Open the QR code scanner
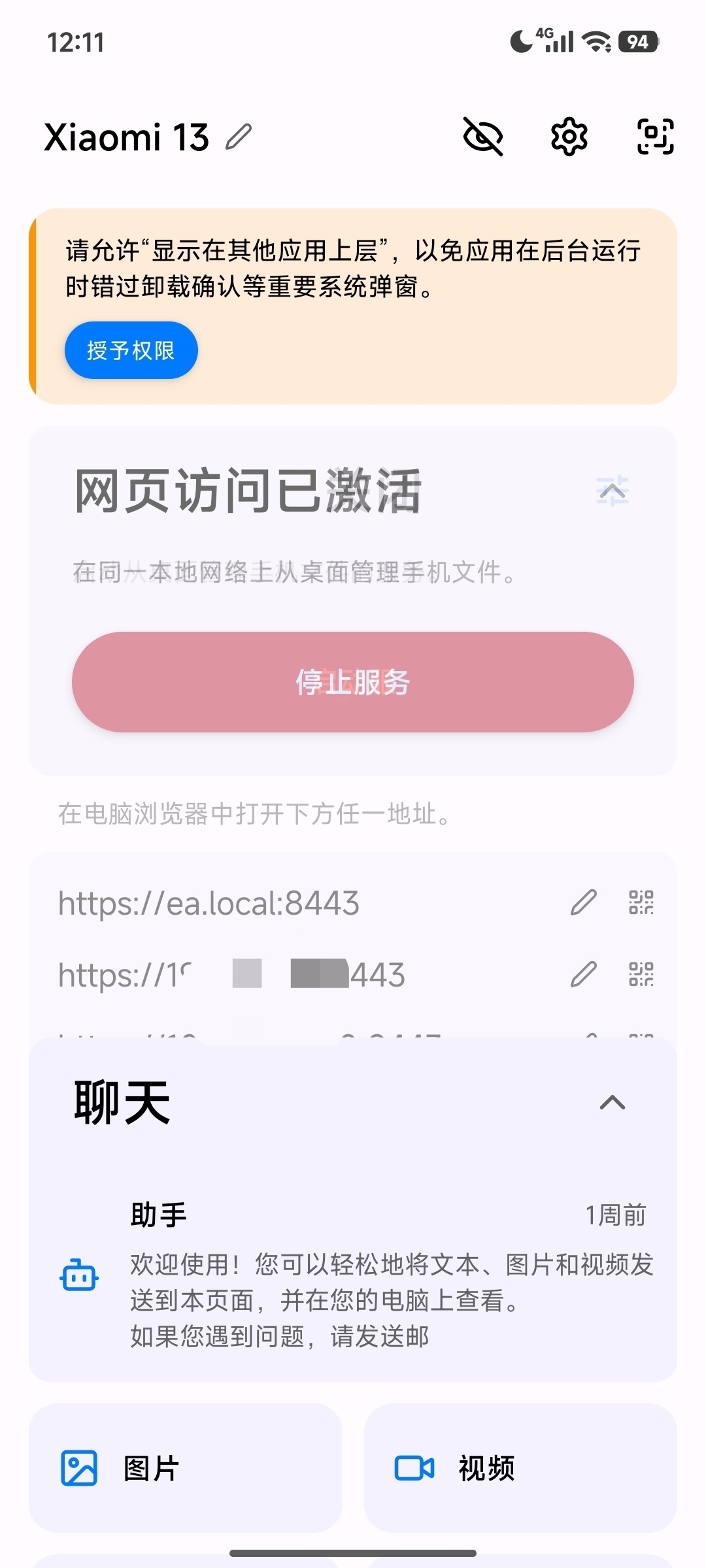 [x=655, y=137]
